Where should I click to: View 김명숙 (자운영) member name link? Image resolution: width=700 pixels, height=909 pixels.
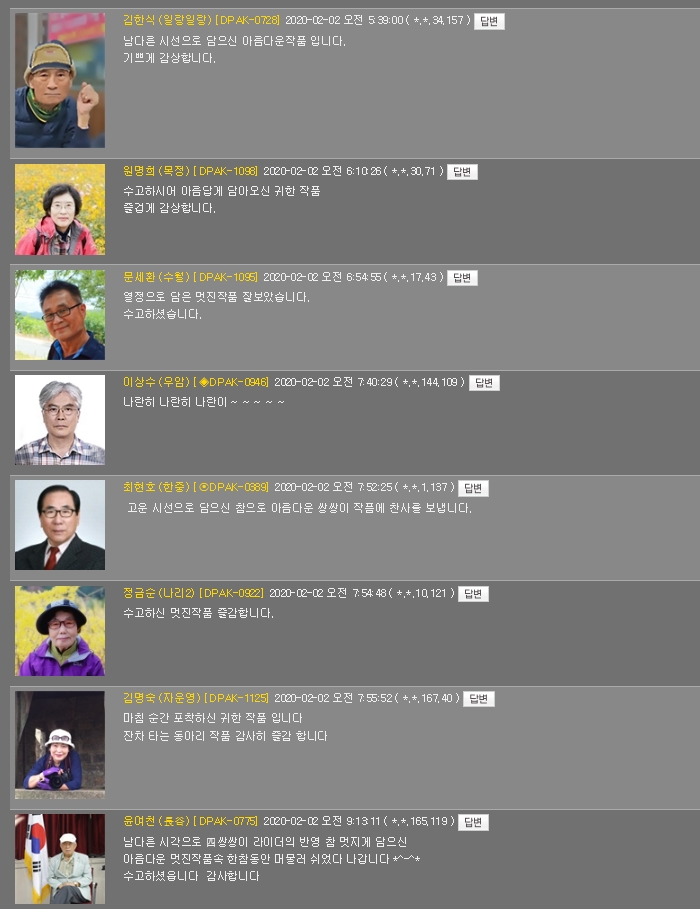coord(161,698)
